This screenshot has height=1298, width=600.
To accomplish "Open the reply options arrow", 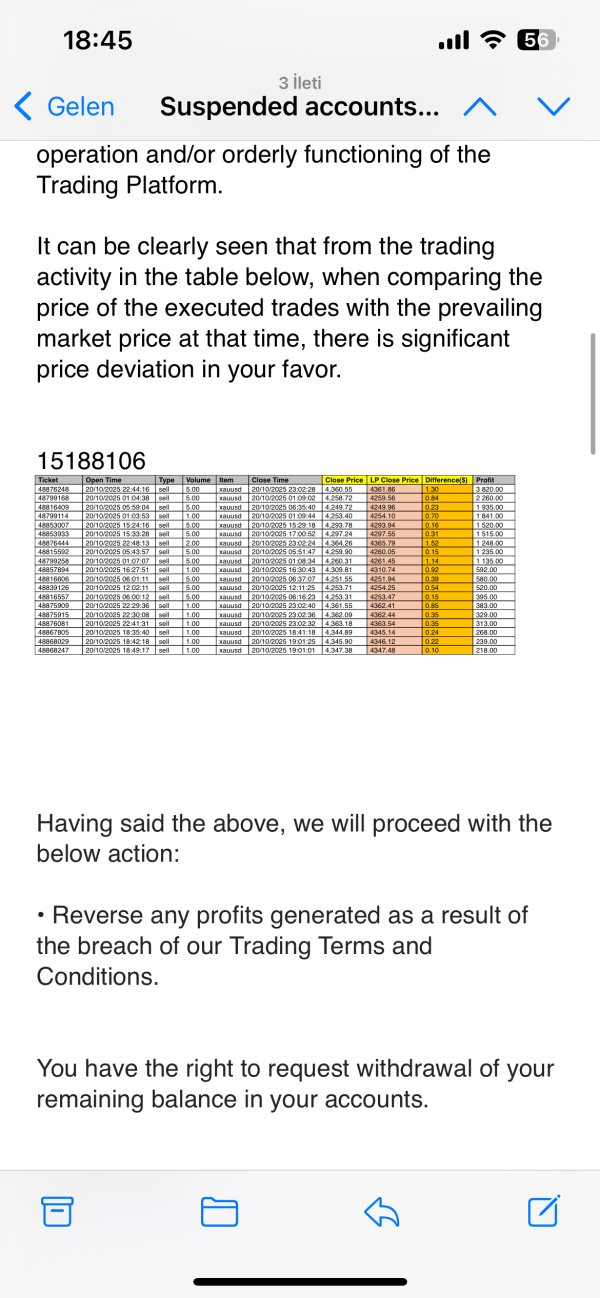I will (x=381, y=1212).
